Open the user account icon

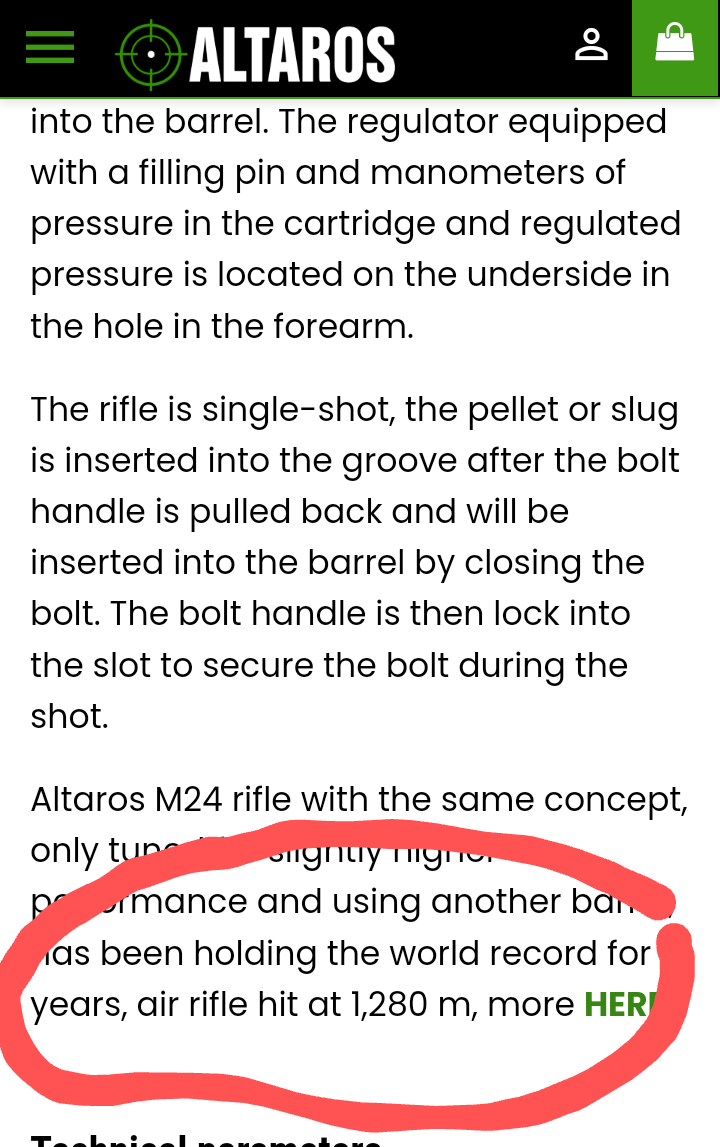point(591,45)
